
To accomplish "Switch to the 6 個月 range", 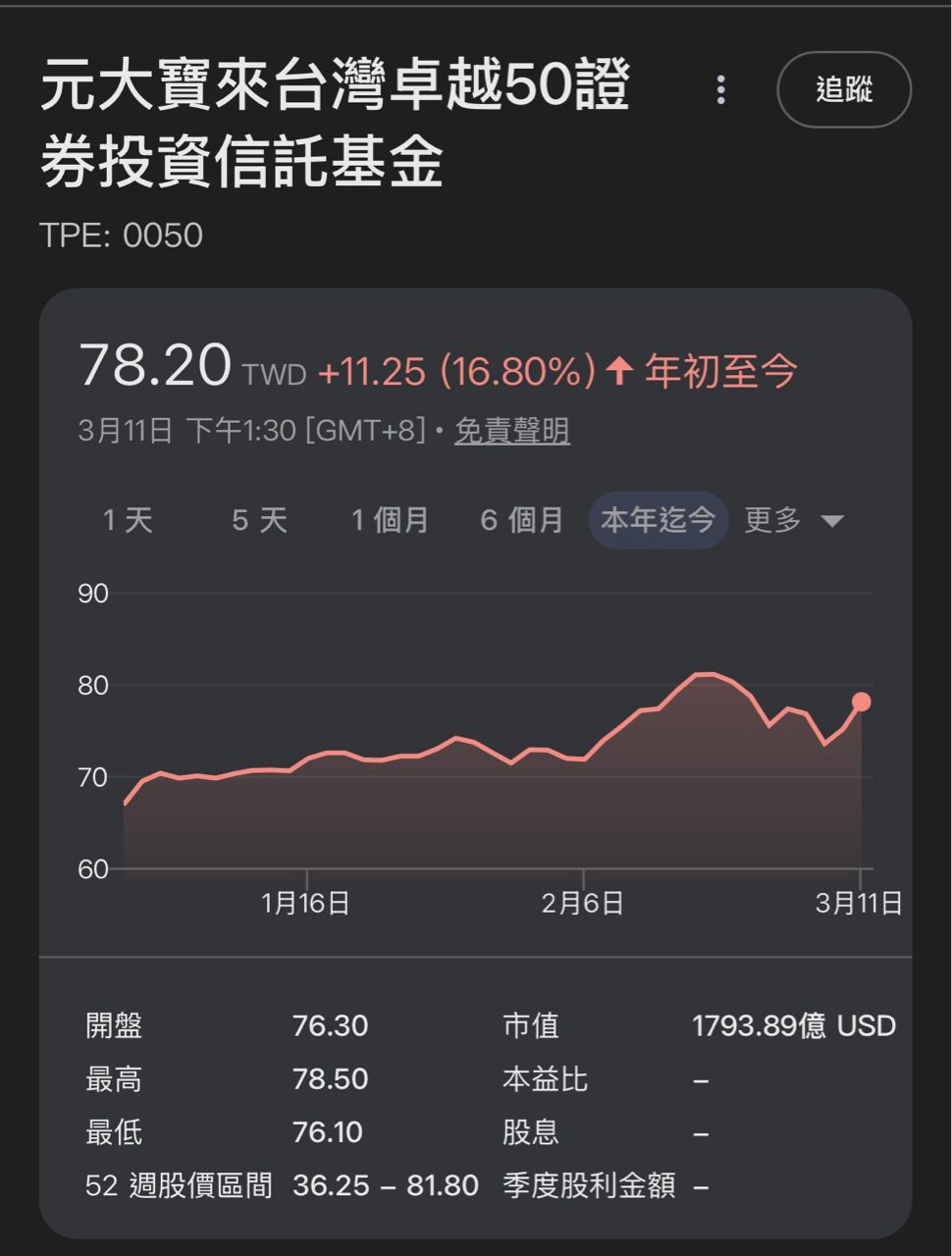I will tap(522, 520).
